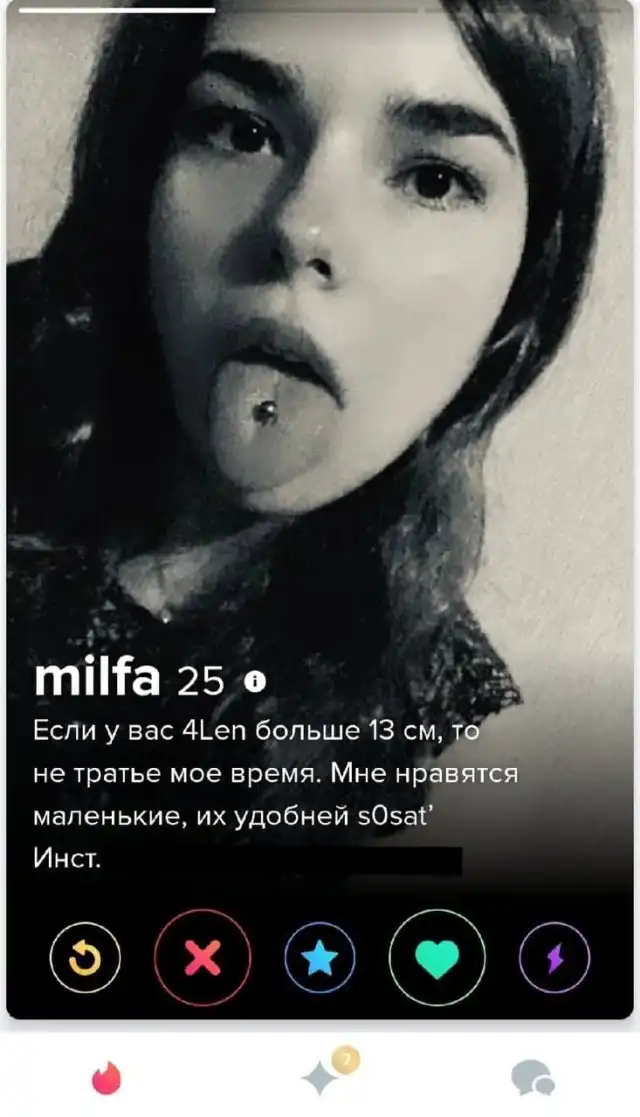Screen dimensions: 640x1117
Task: Activate the purple lightning Boost
Action: pyautogui.click(x=554, y=958)
